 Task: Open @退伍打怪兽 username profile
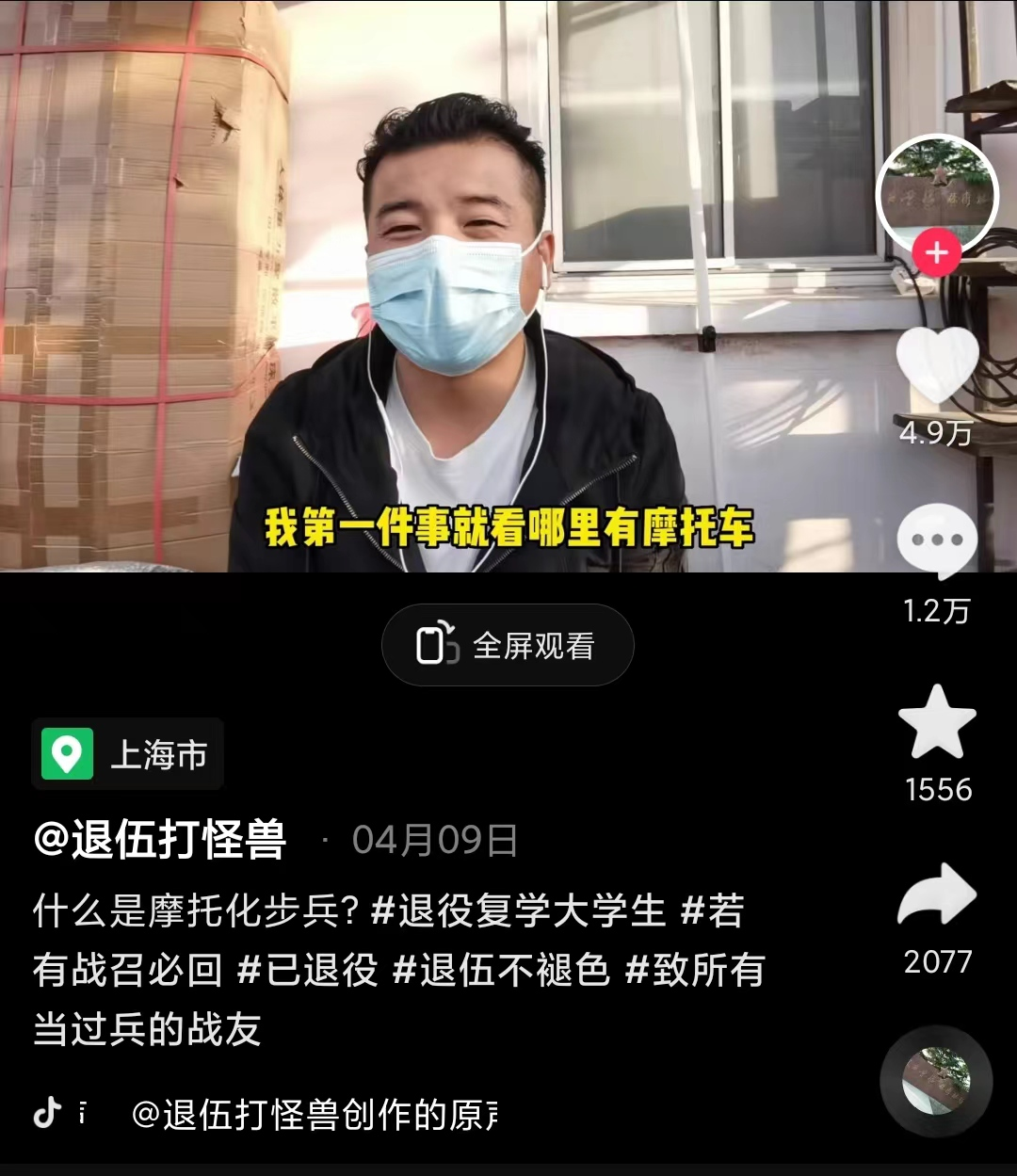coord(160,840)
